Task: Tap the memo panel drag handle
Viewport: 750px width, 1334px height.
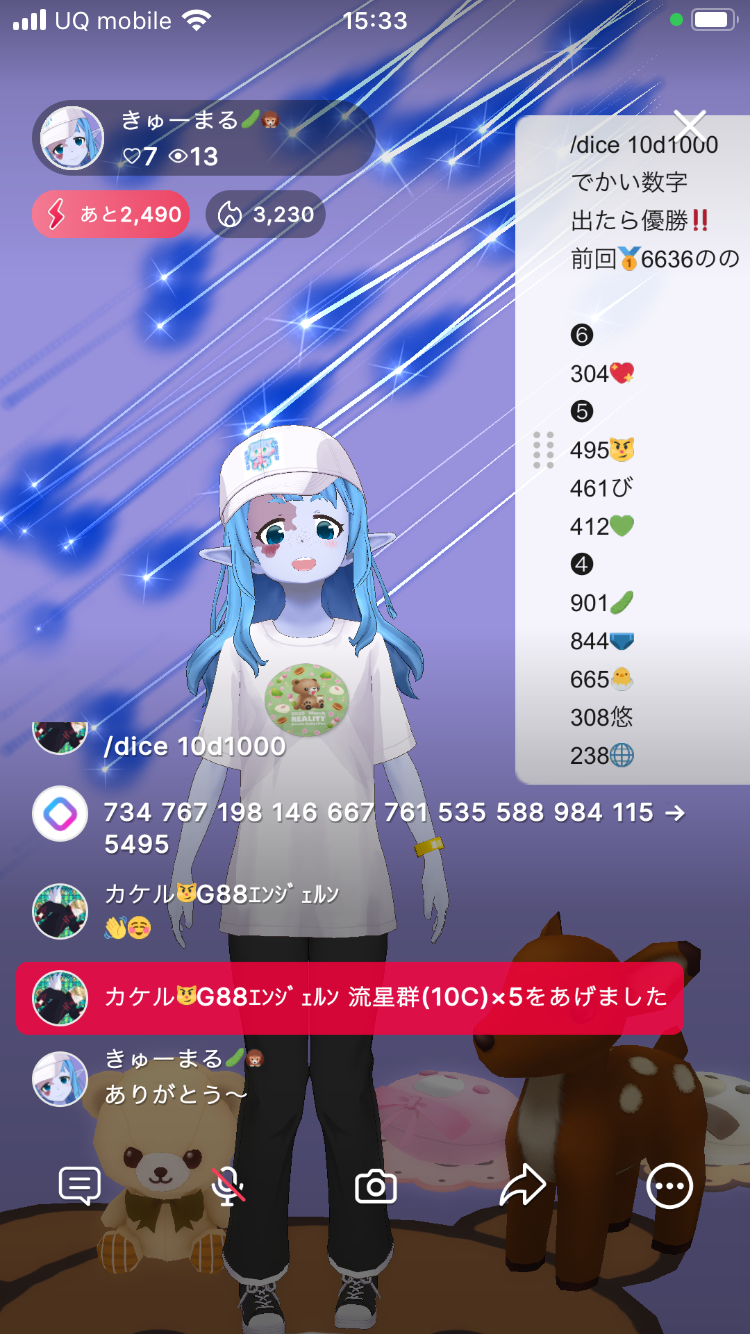Action: point(543,450)
